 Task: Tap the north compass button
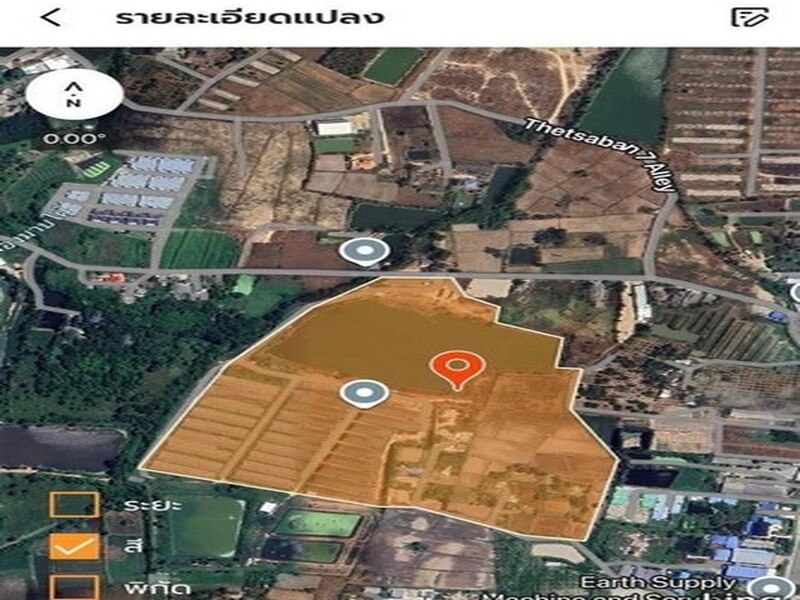[75, 95]
